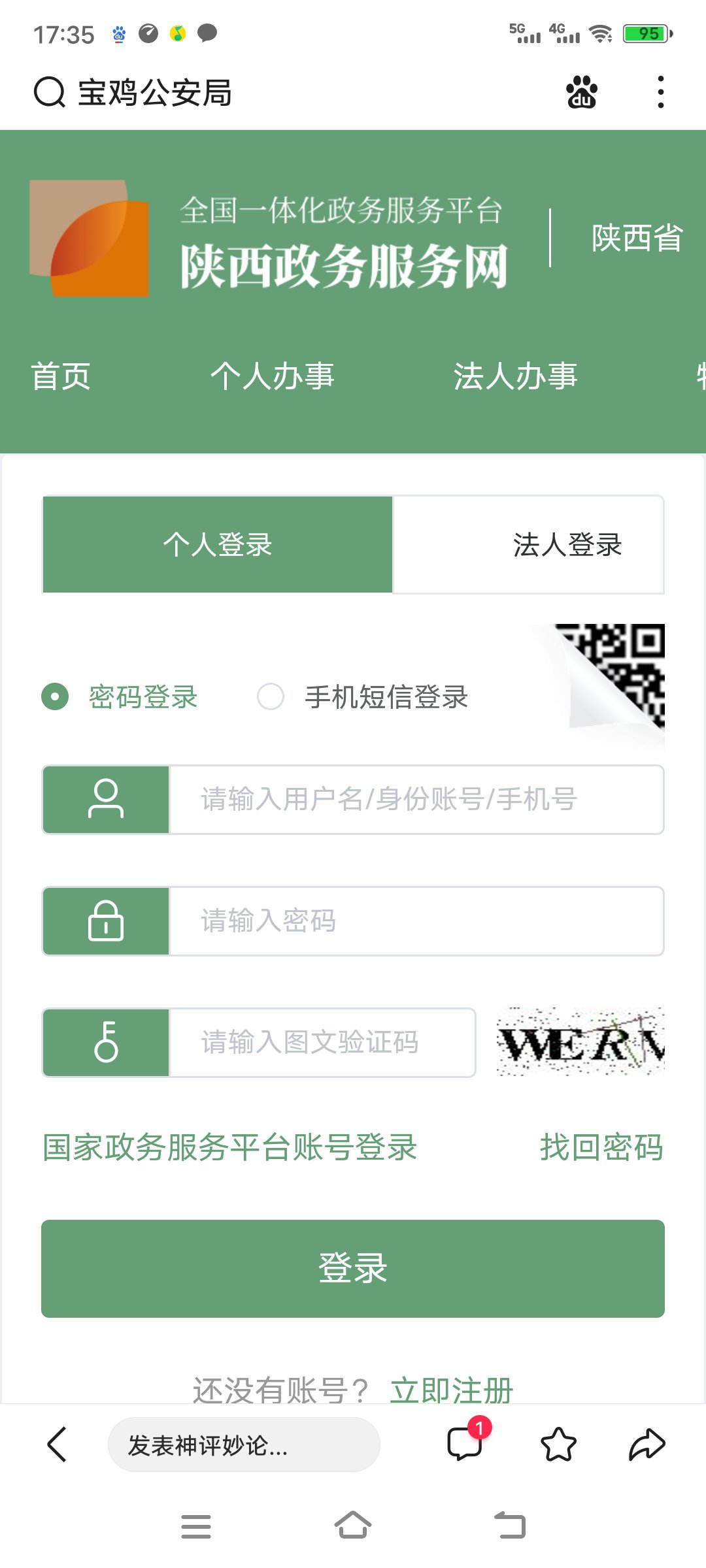This screenshot has height=1568, width=706.
Task: Open 国家政务服务平台账号登录 link
Action: [230, 1147]
